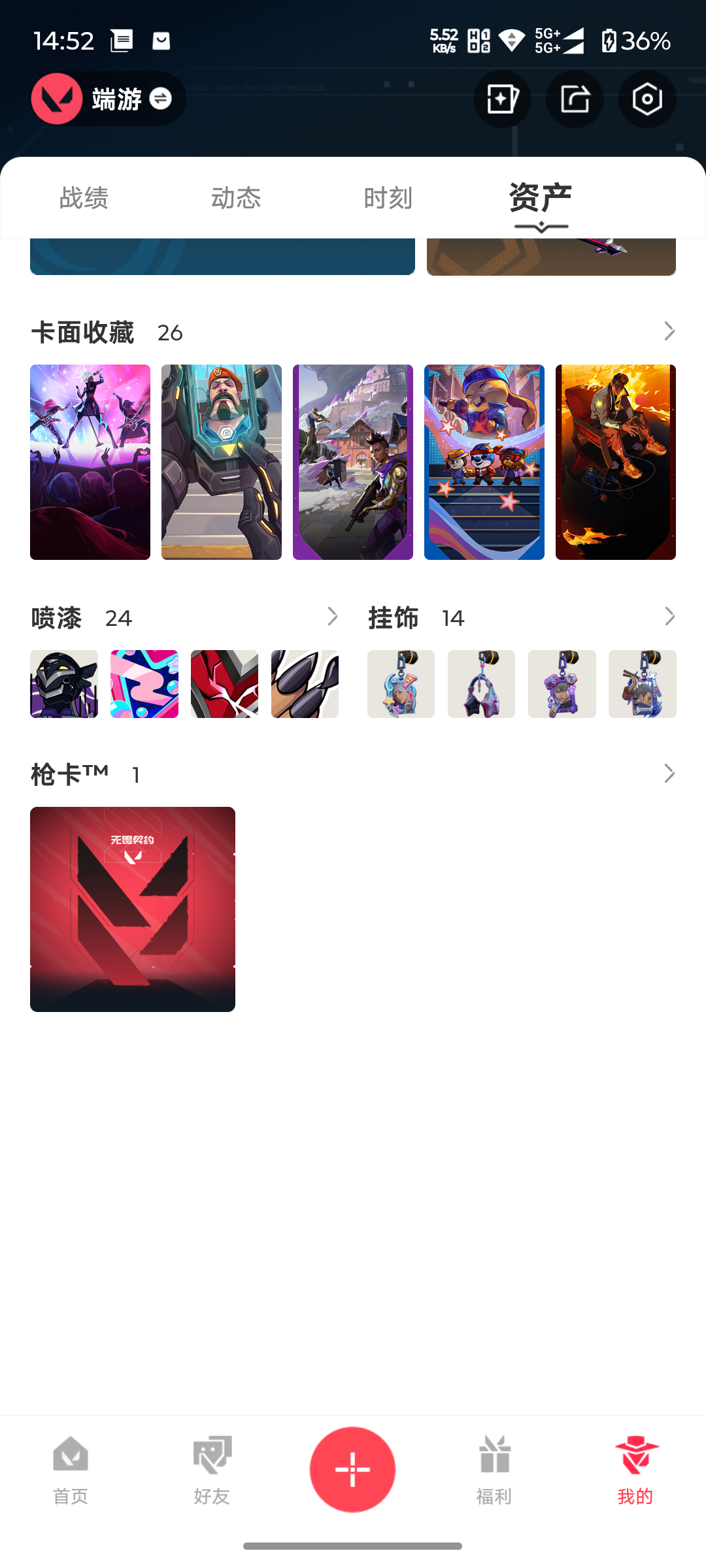The height and width of the screenshot is (1568, 706).
Task: Open the concert stage player card
Action: coord(90,462)
